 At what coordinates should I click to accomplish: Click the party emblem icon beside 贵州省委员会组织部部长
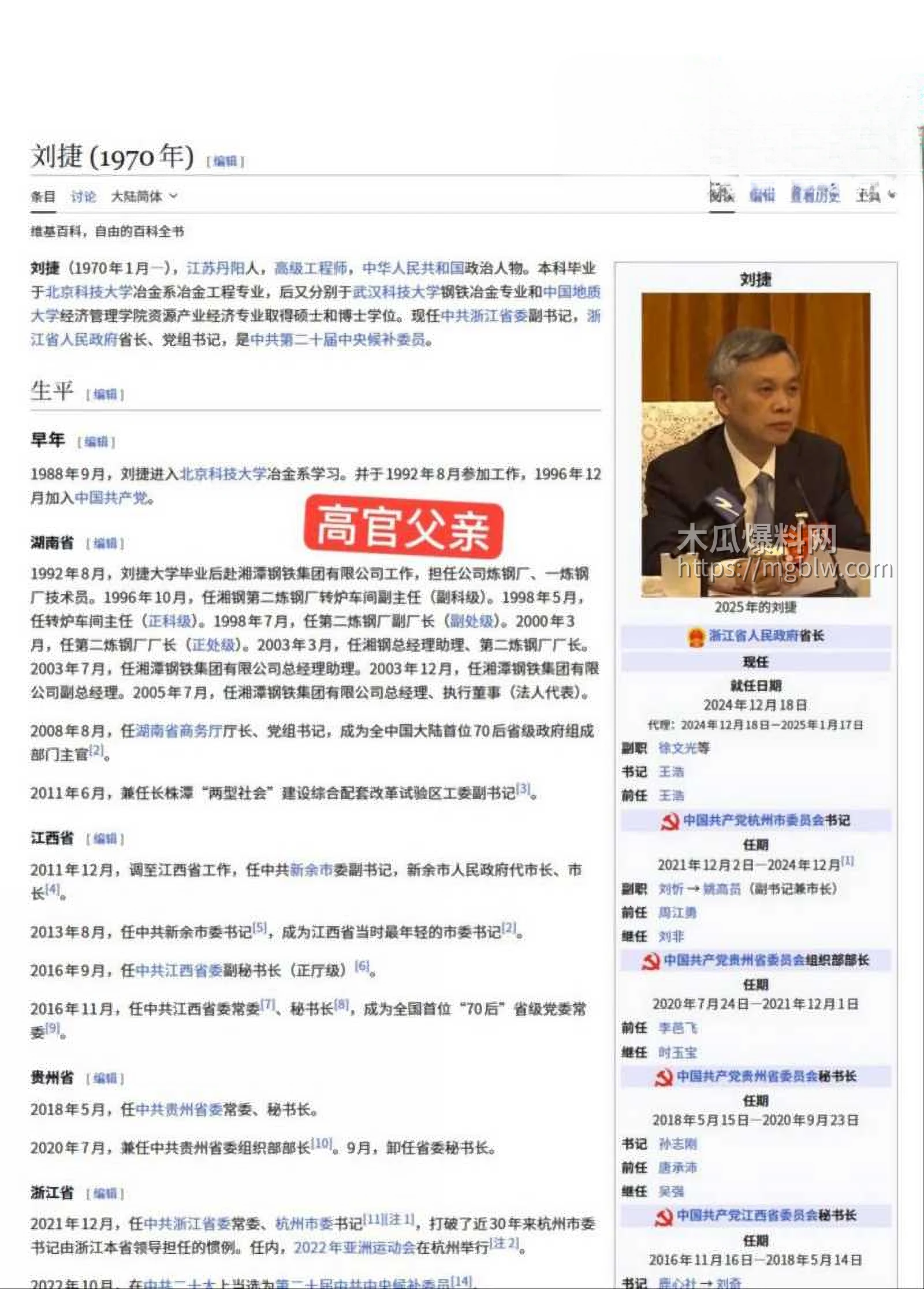(651, 960)
